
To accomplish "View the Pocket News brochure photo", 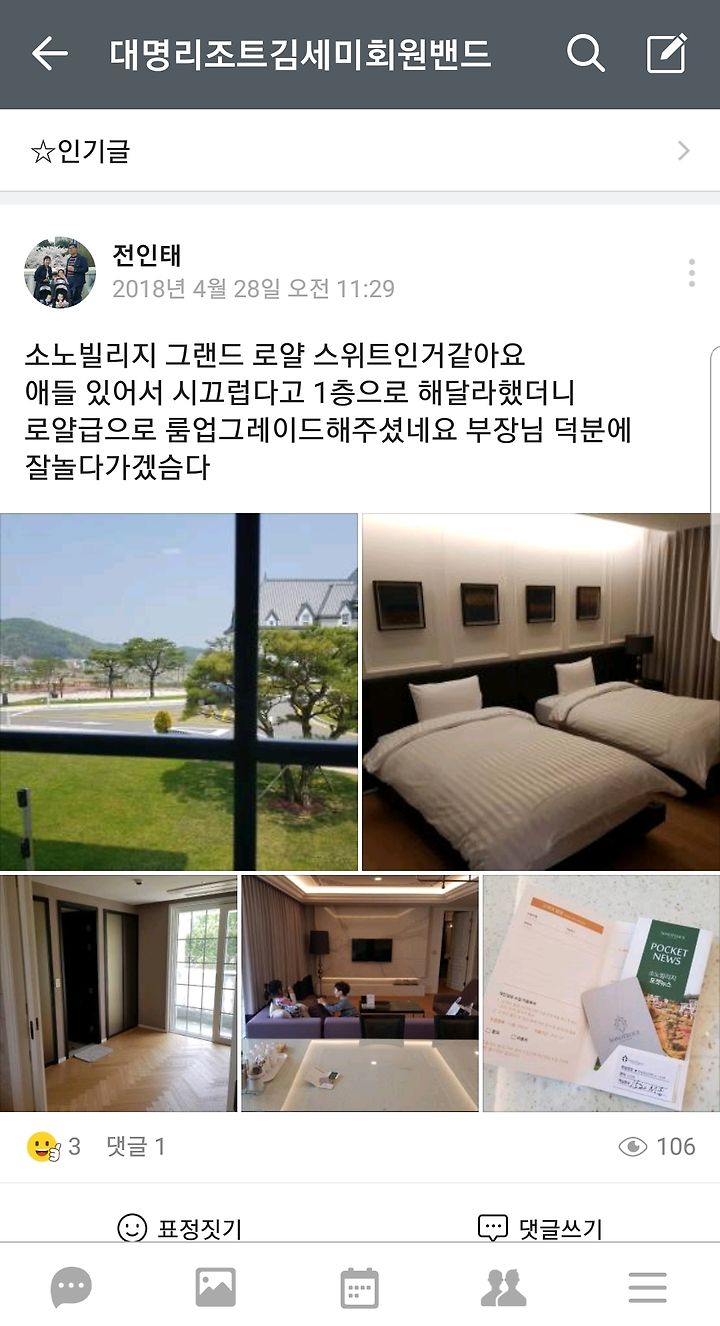I will pyautogui.click(x=601, y=993).
